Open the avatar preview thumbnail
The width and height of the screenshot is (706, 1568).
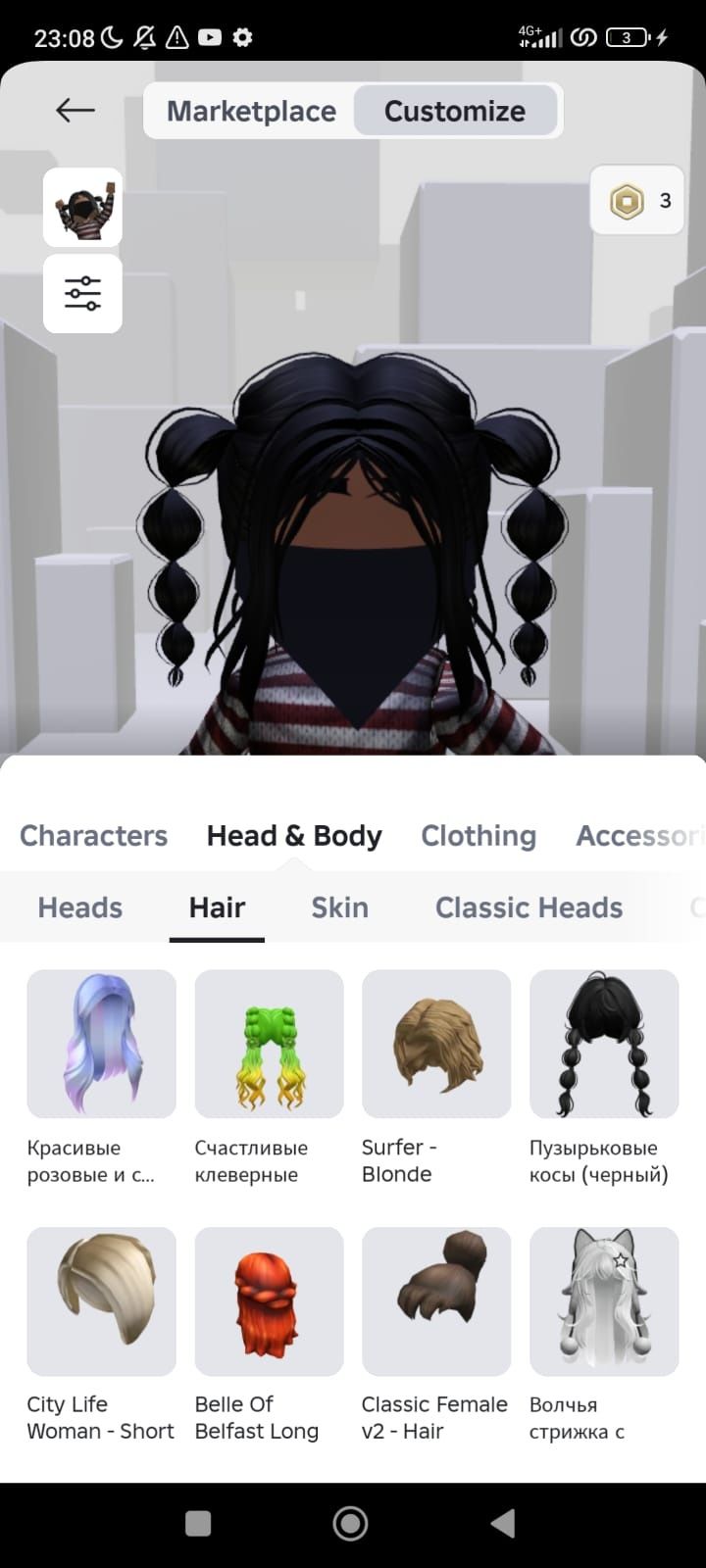(82, 208)
